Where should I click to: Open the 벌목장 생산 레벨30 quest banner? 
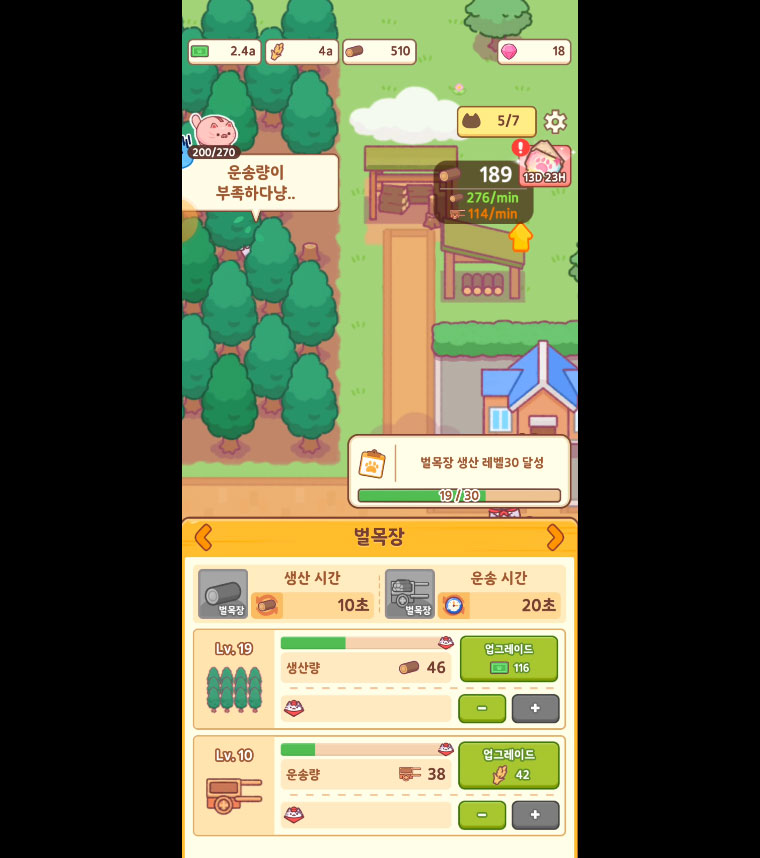pos(459,471)
